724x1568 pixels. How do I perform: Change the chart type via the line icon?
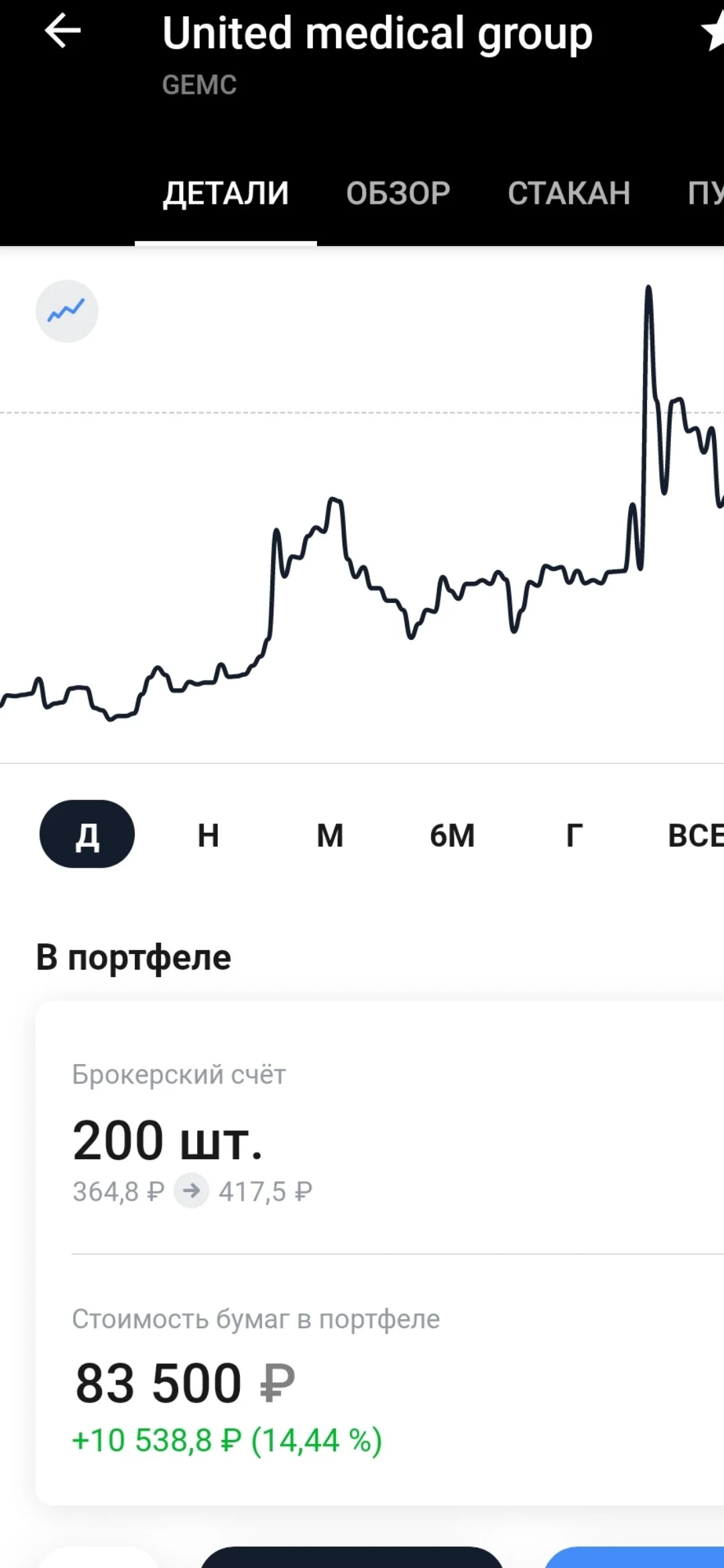tap(67, 311)
